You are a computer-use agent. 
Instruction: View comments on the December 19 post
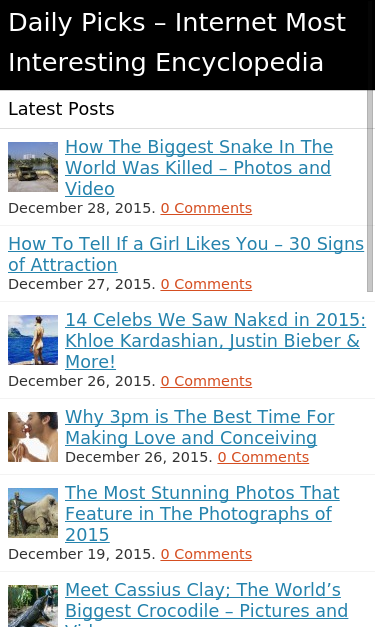click(x=206, y=555)
